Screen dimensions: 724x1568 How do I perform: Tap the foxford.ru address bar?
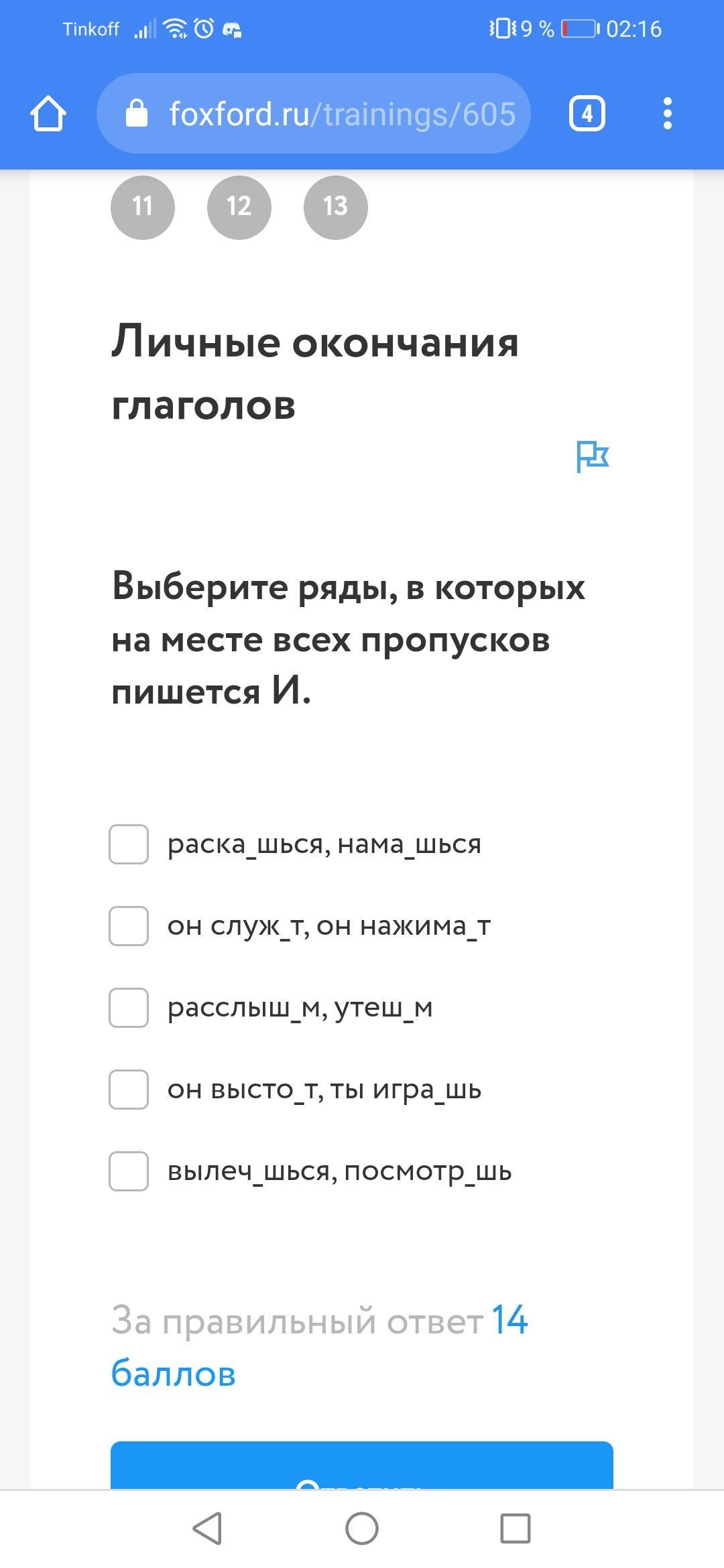[314, 113]
